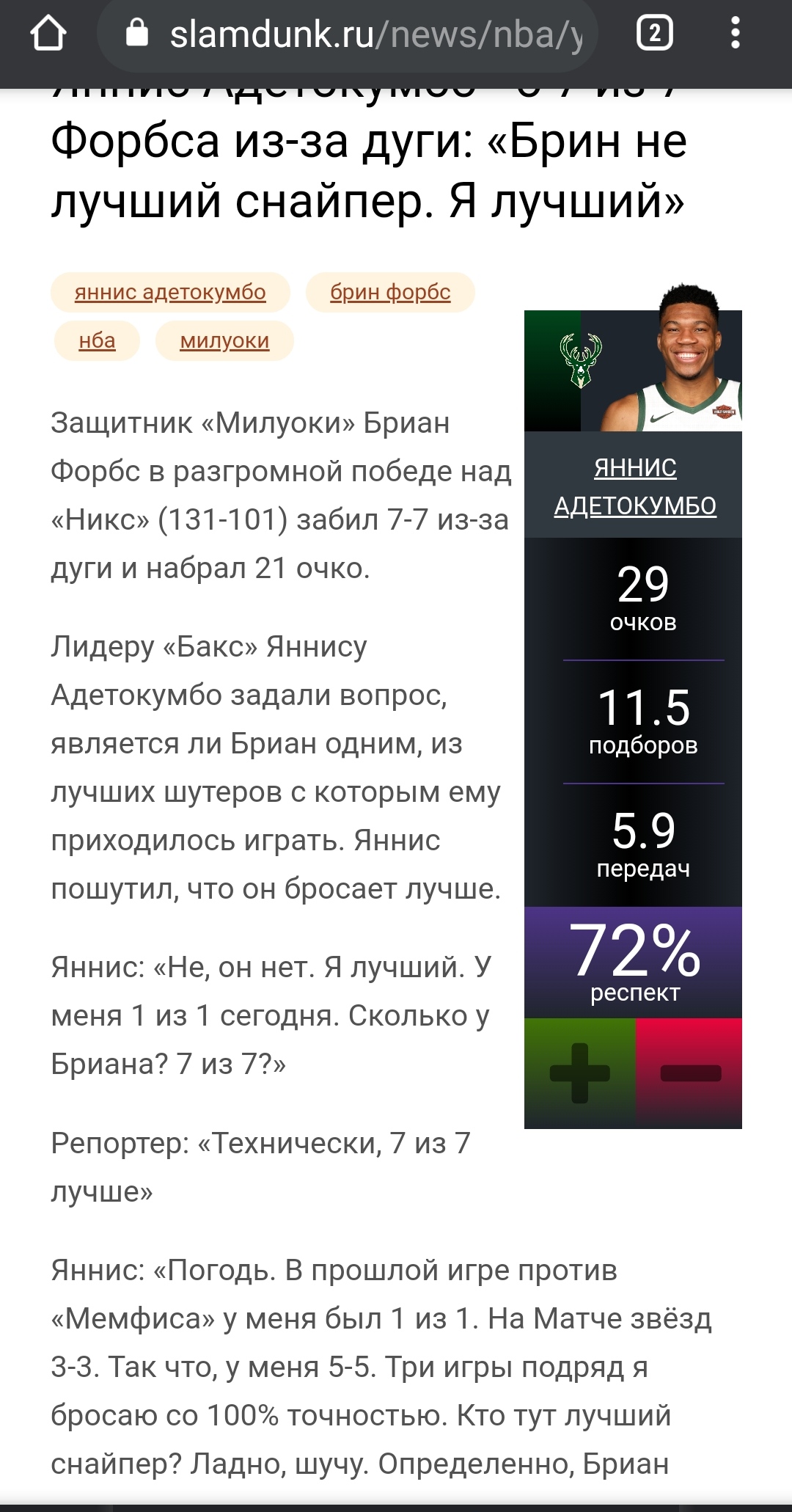Open the browser overflow menu

pyautogui.click(x=735, y=34)
